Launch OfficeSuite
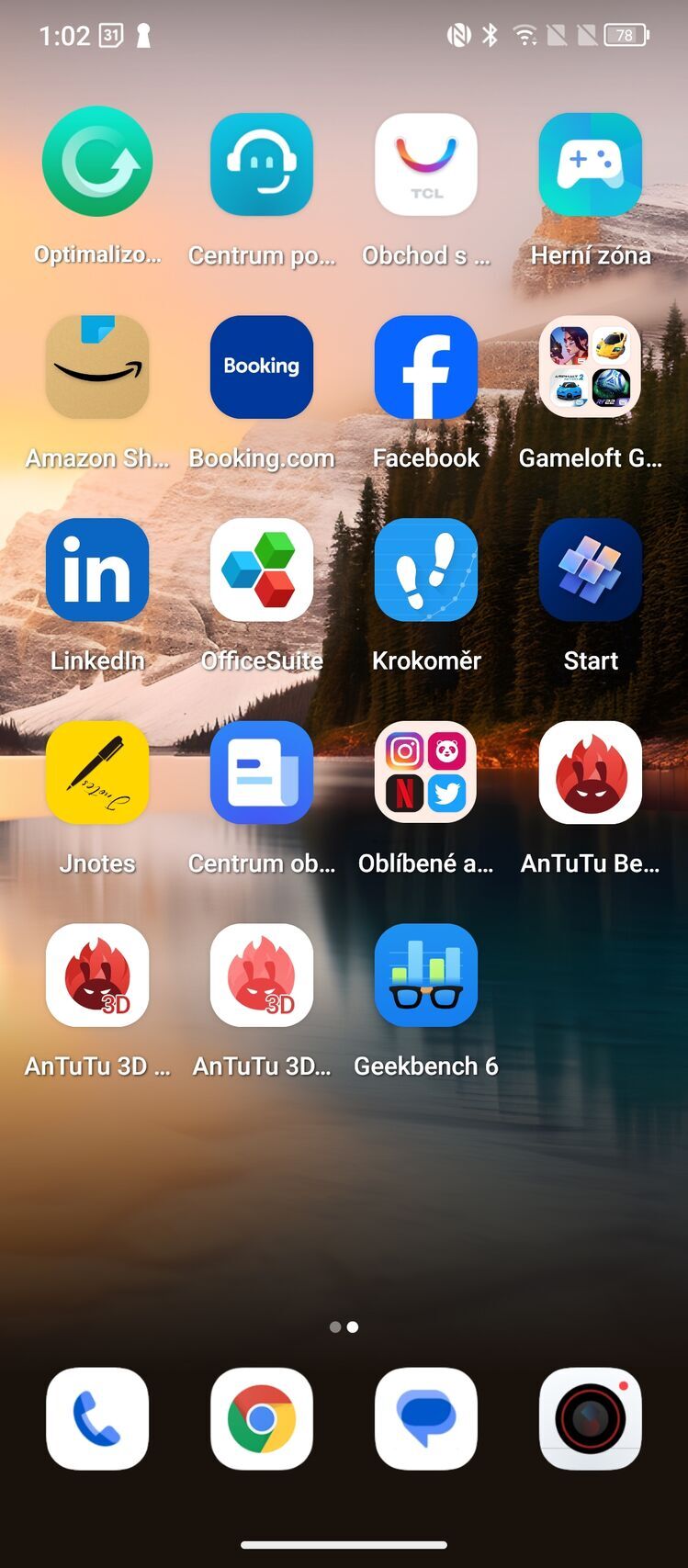This screenshot has width=688, height=1568. click(x=261, y=570)
